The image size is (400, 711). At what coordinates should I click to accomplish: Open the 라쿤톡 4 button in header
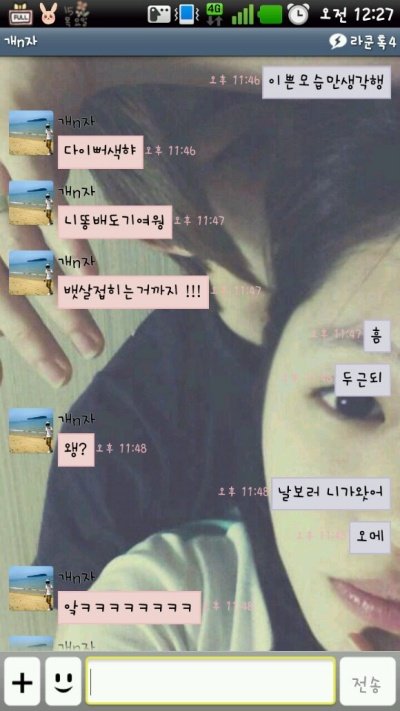tap(363, 42)
